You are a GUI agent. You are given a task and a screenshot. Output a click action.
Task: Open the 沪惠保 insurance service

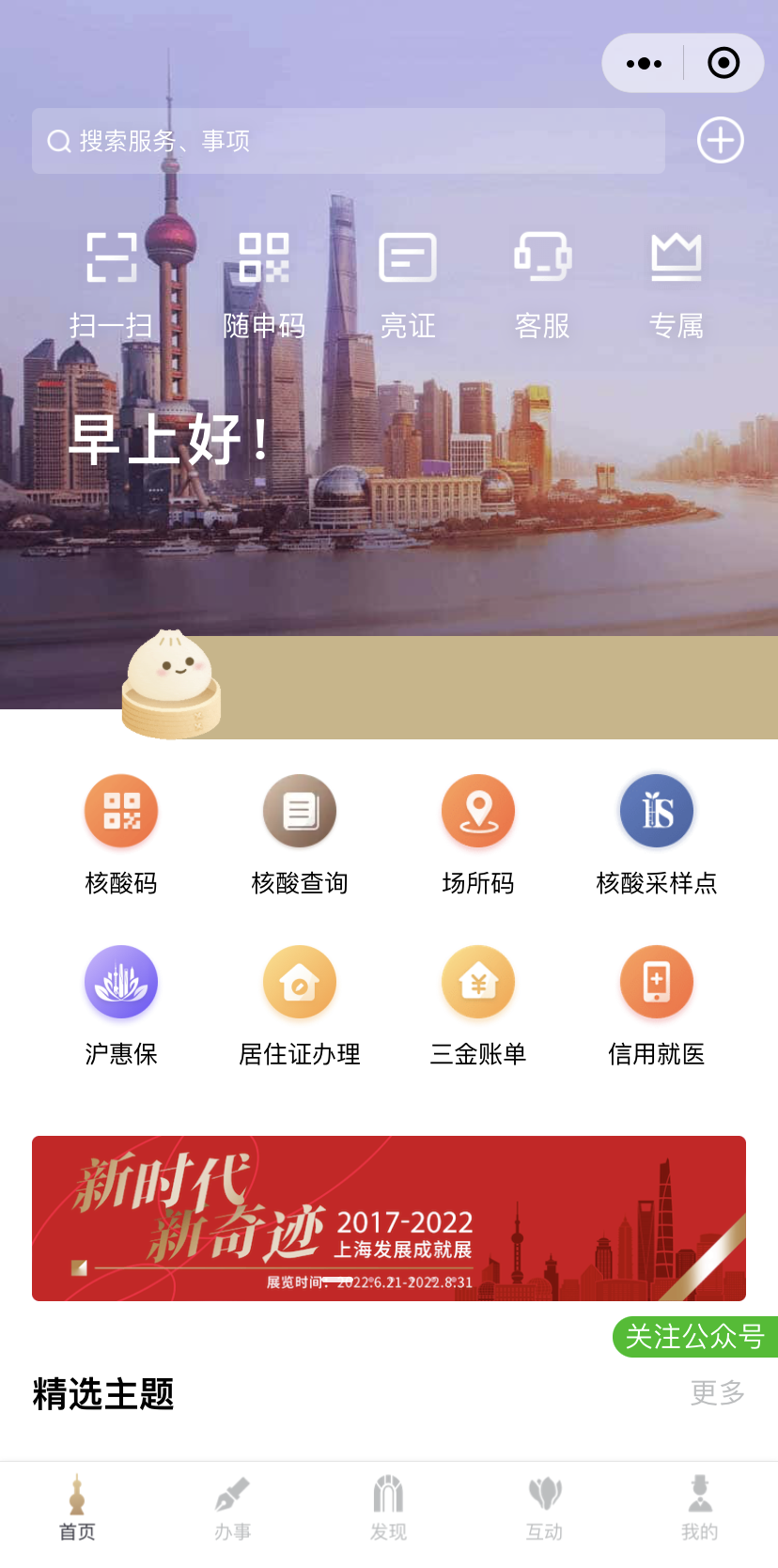(x=120, y=1003)
